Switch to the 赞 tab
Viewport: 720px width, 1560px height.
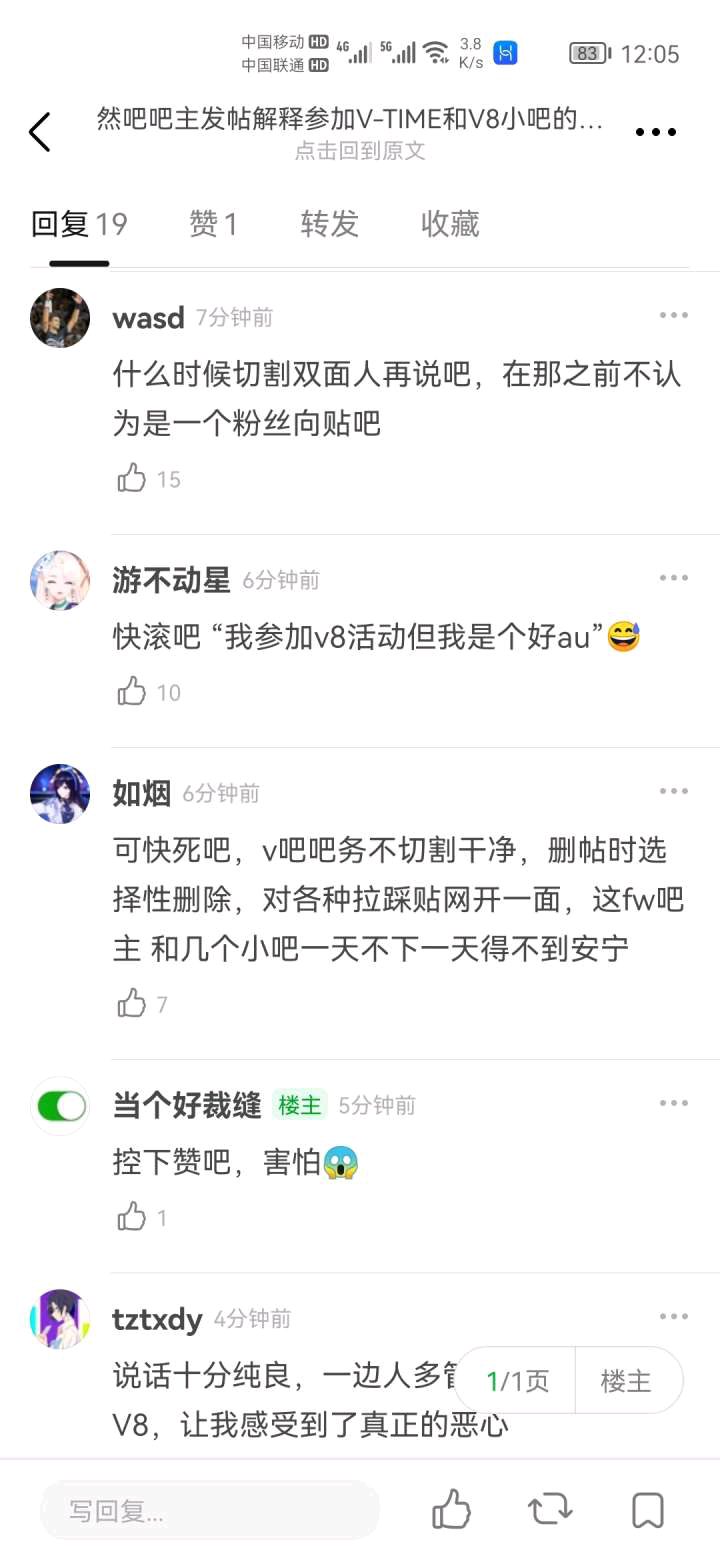[213, 224]
